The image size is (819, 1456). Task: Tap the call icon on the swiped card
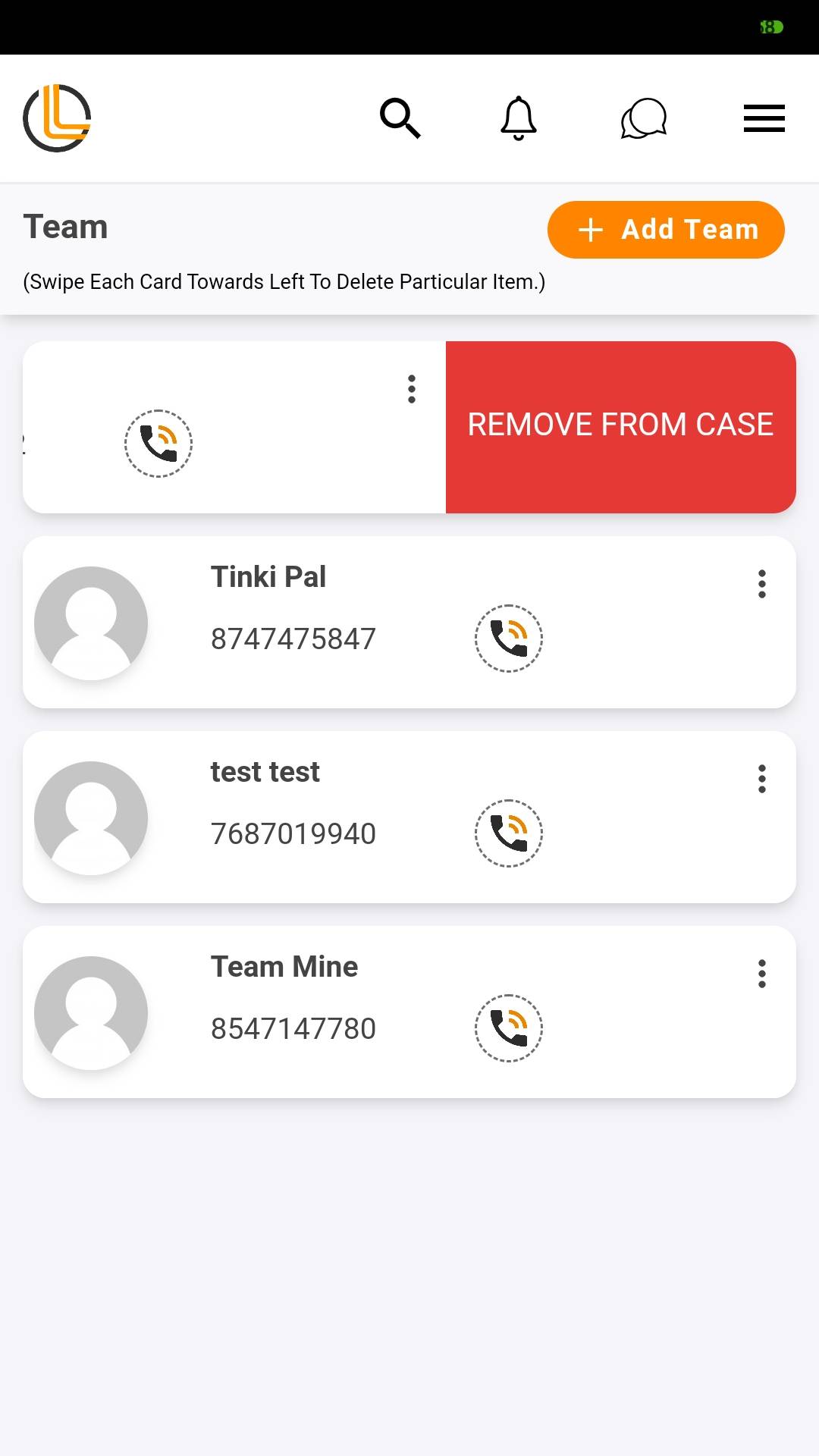(x=158, y=444)
